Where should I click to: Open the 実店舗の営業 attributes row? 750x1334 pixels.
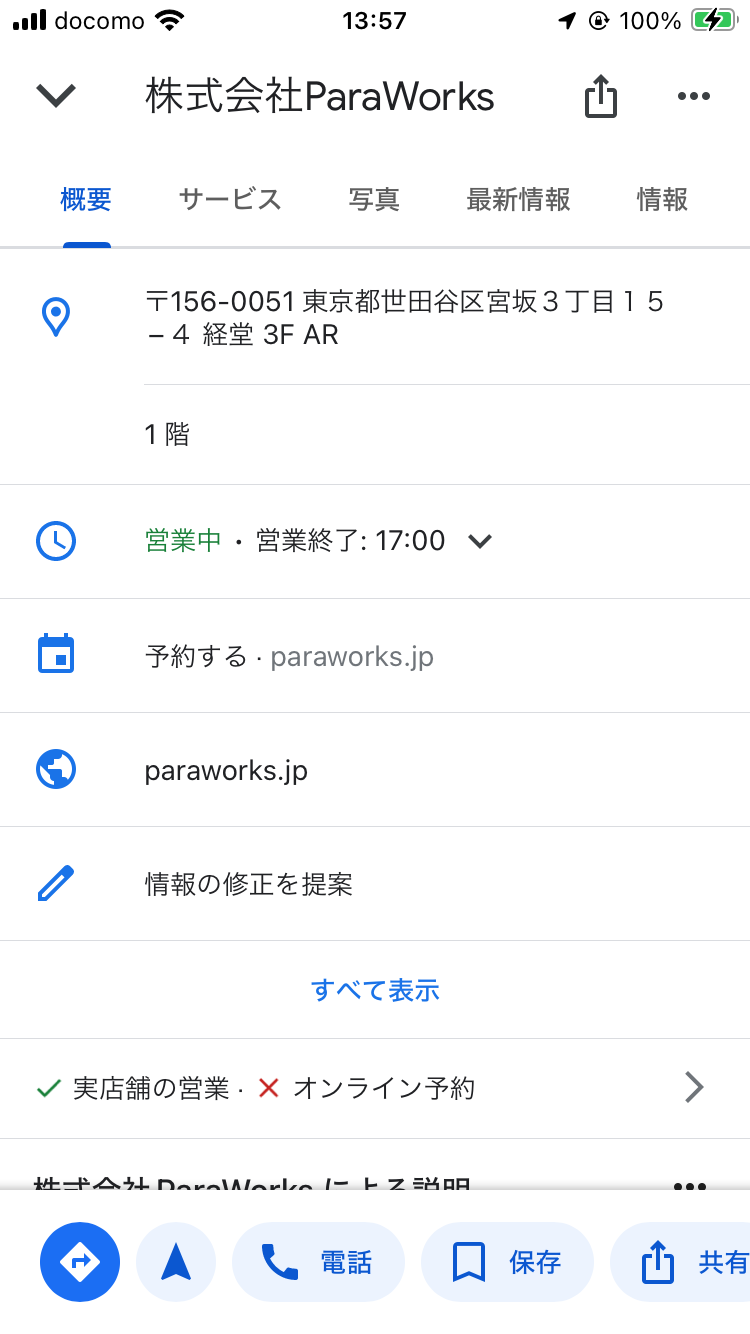375,1088
